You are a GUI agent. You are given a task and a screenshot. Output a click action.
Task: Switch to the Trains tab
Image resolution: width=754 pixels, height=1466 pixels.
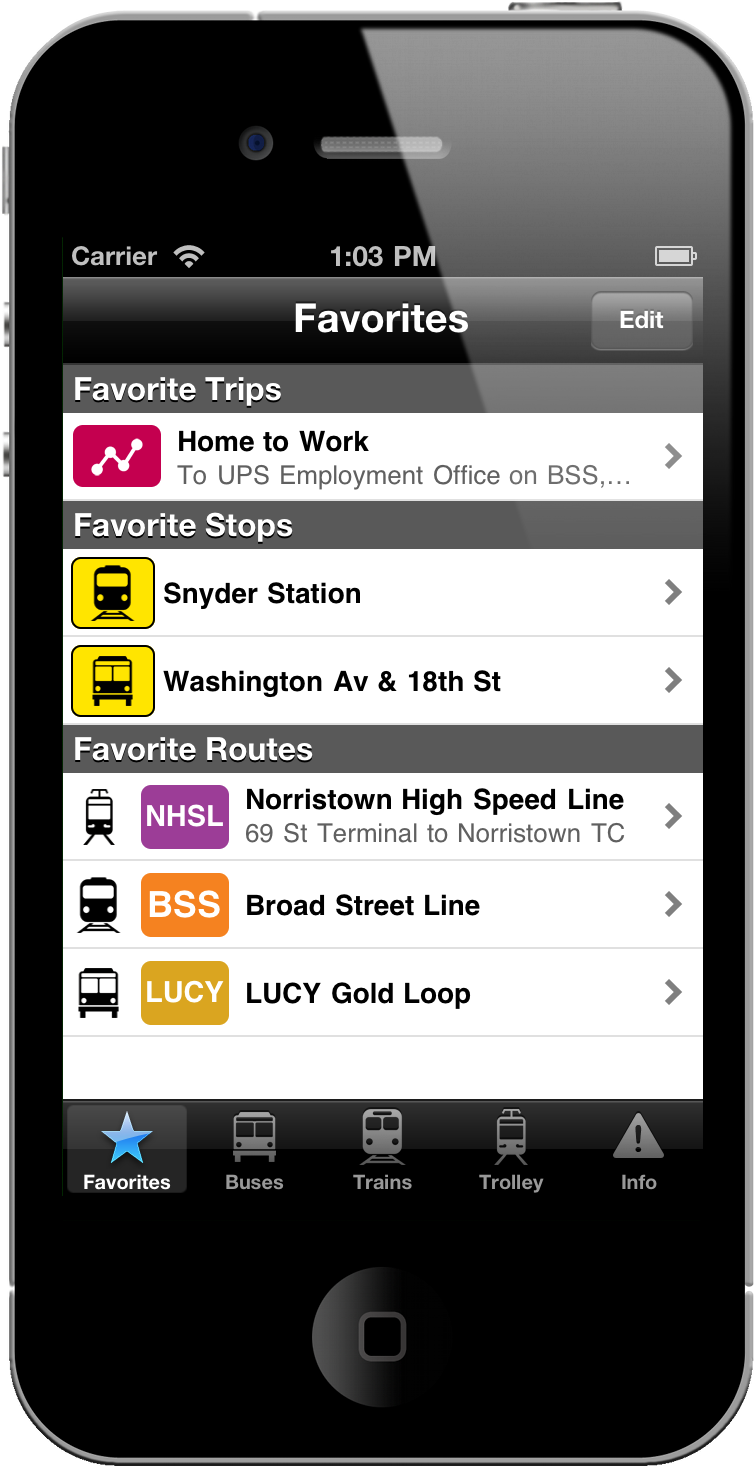383,1150
